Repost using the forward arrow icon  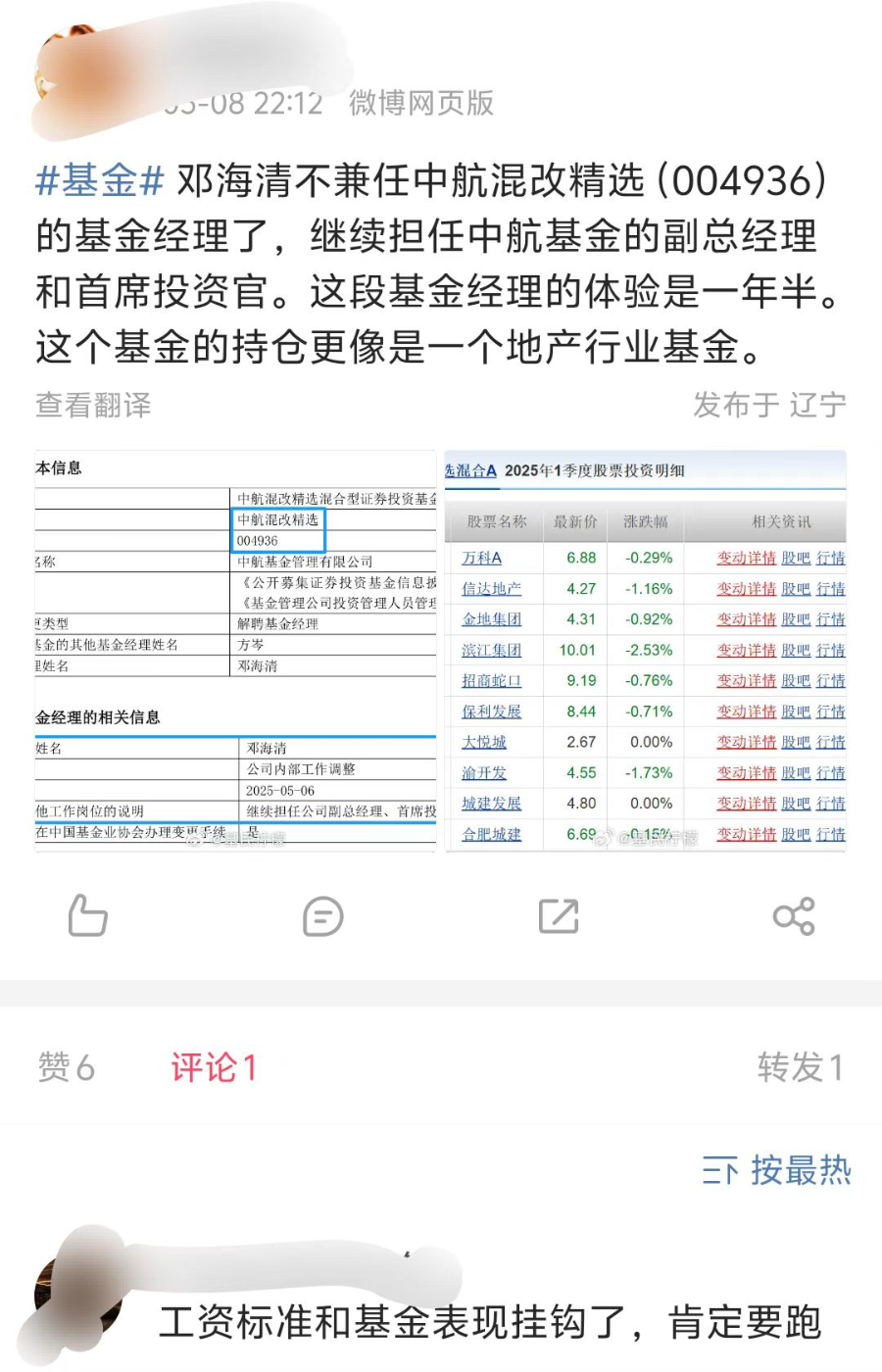tap(559, 916)
